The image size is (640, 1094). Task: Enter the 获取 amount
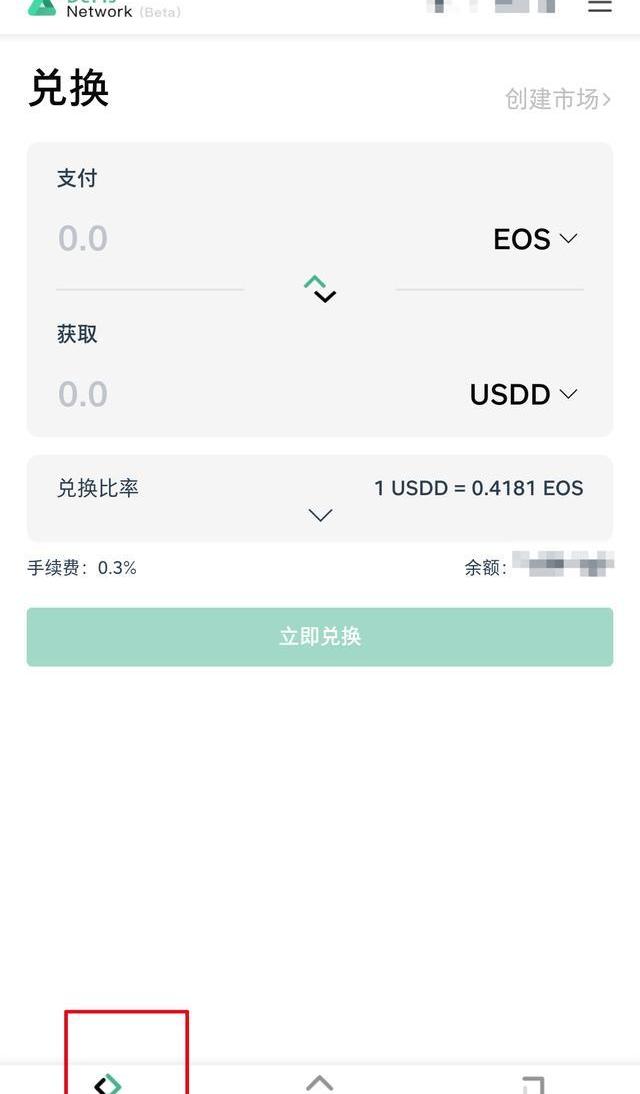click(149, 394)
